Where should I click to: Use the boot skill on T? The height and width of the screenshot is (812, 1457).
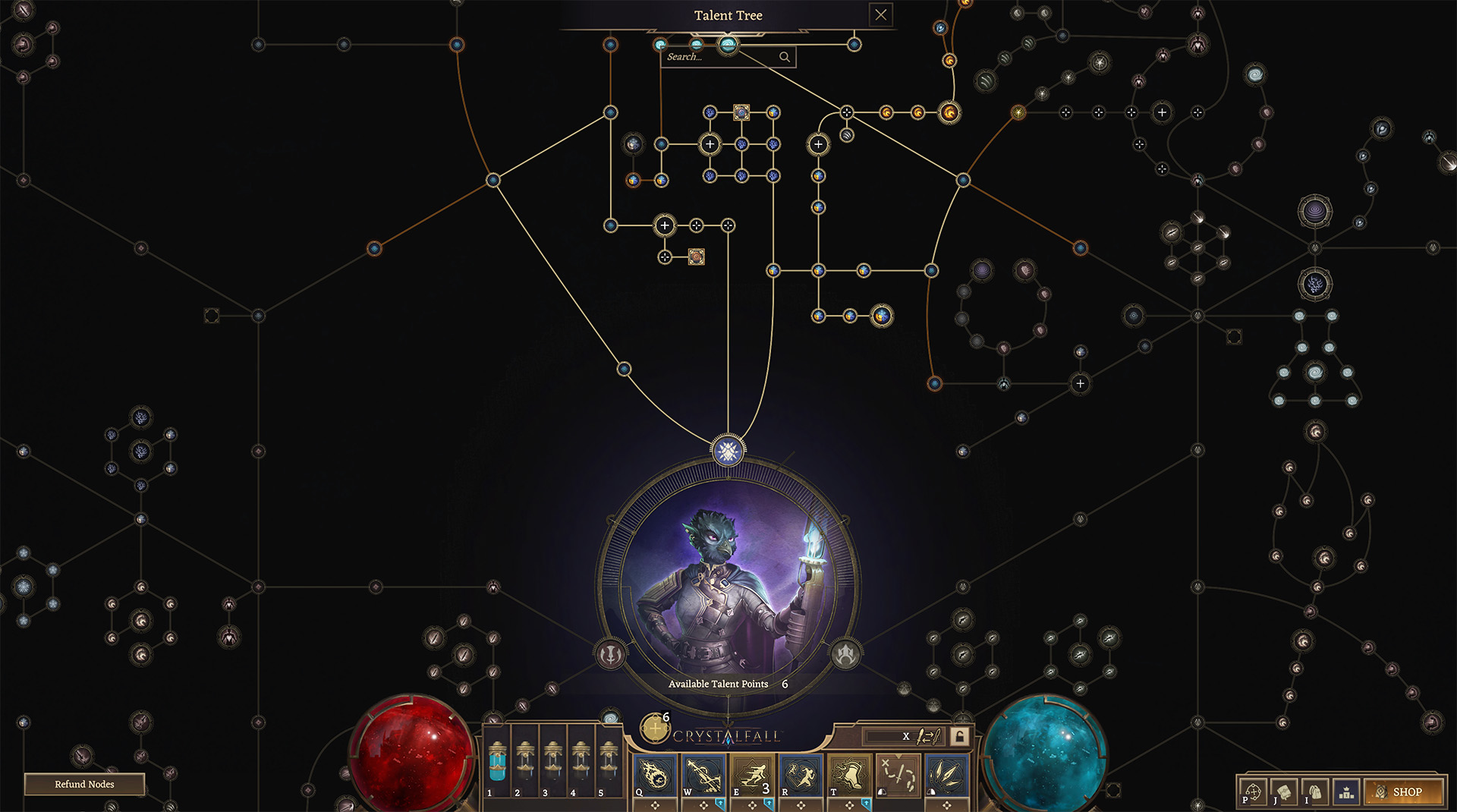(x=848, y=776)
